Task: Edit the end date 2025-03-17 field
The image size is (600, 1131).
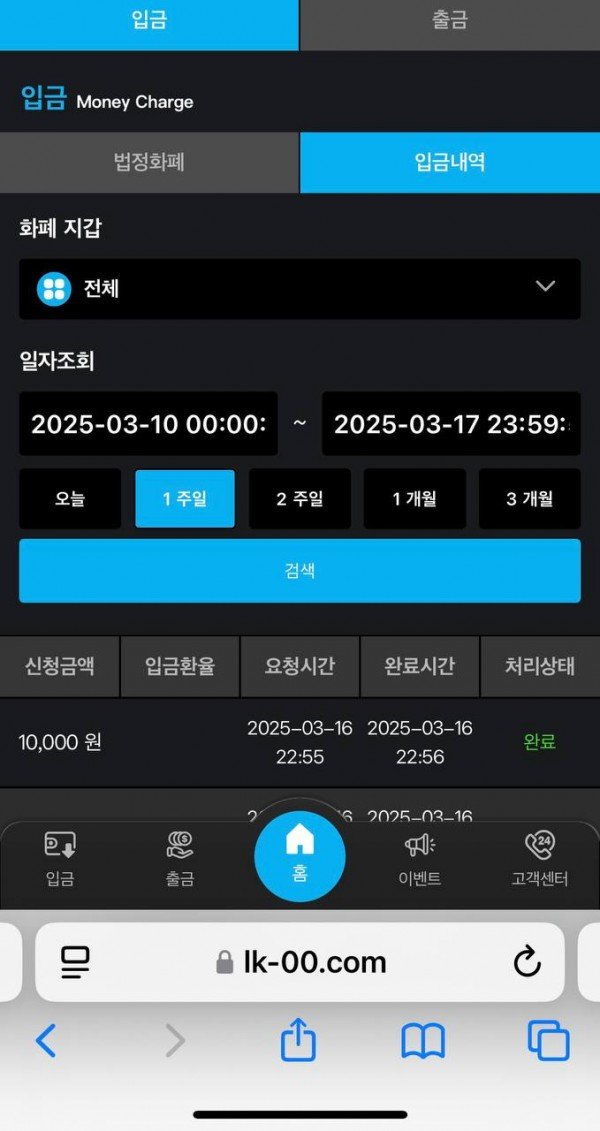Action: (451, 423)
